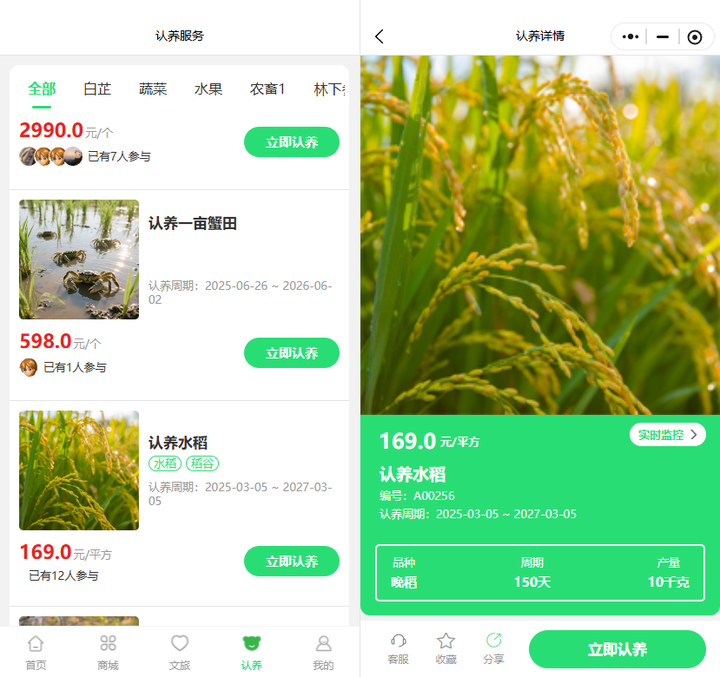The width and height of the screenshot is (720, 677).
Task: Open 实时监控 live monitoring
Action: coord(667,435)
